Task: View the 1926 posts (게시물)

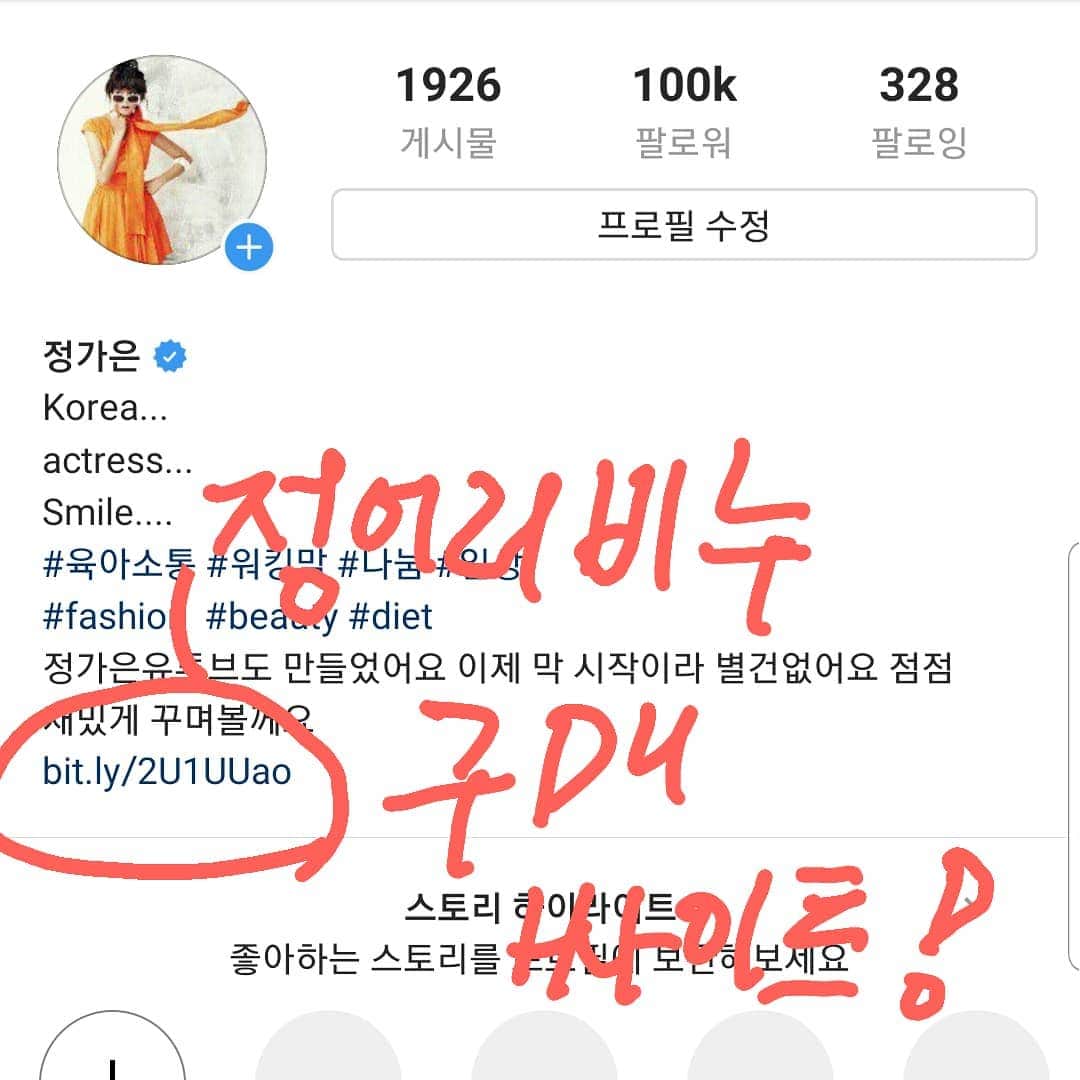Action: point(449,110)
